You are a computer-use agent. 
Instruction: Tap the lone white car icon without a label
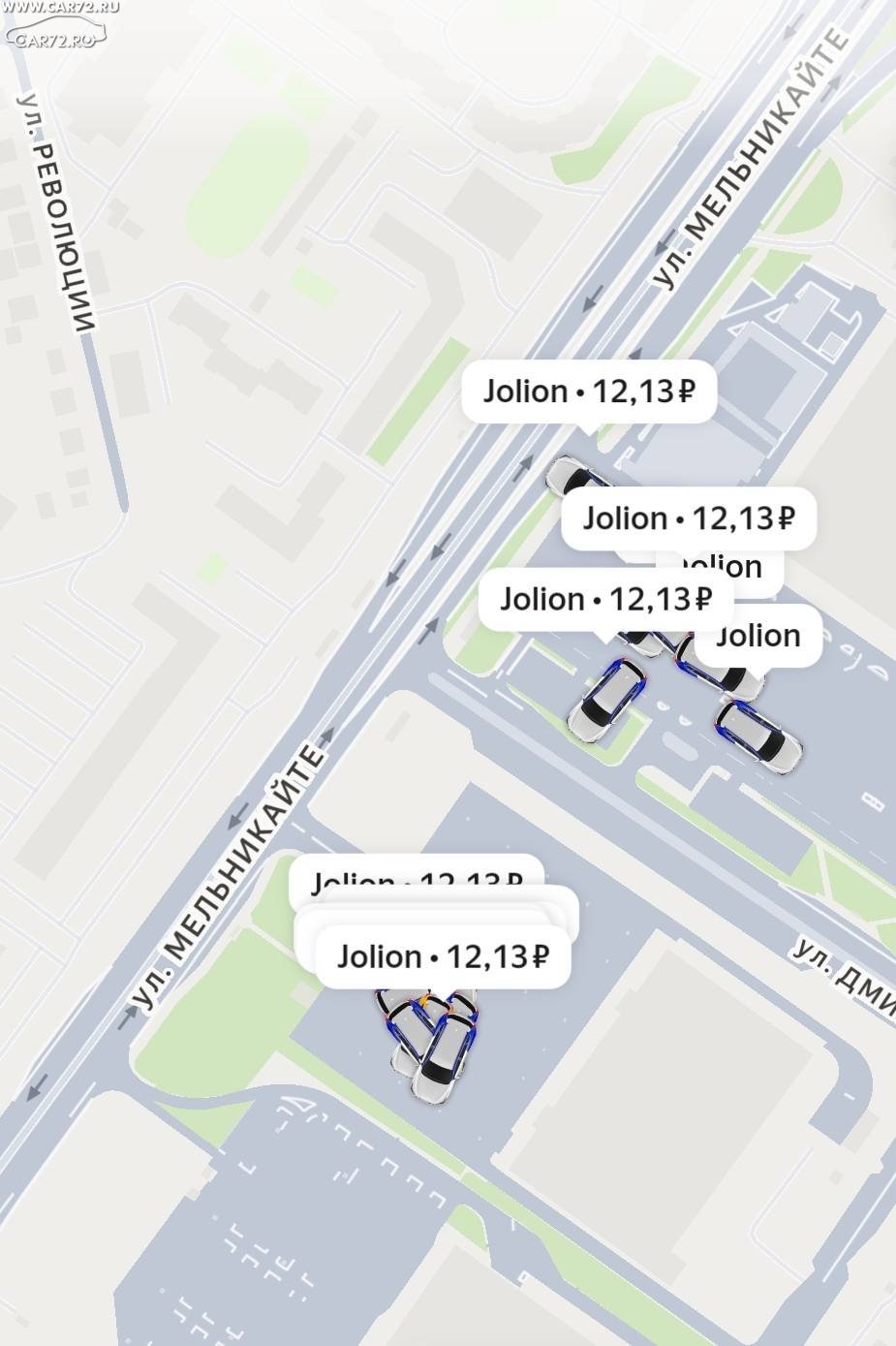click(760, 736)
